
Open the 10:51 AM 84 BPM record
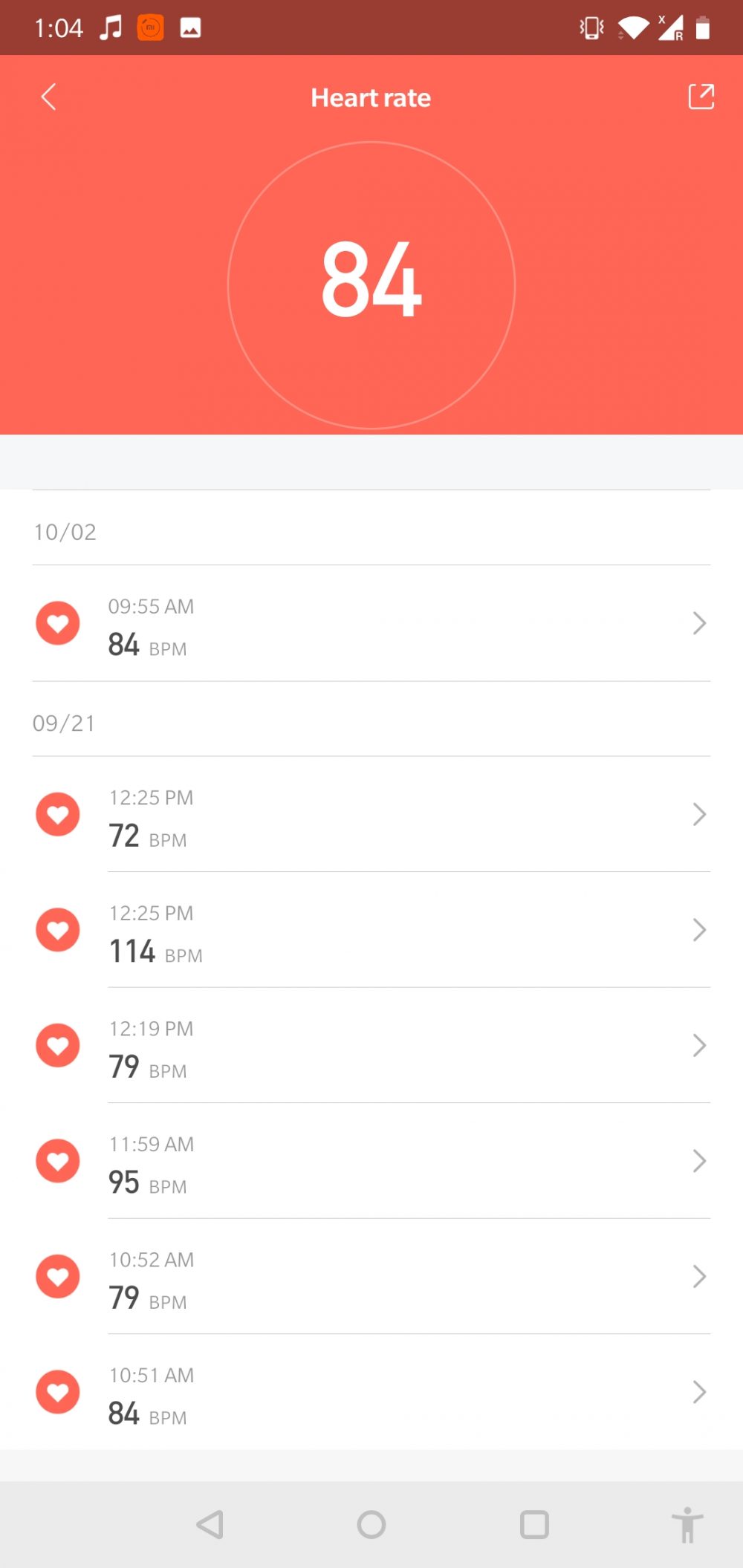(x=371, y=1393)
